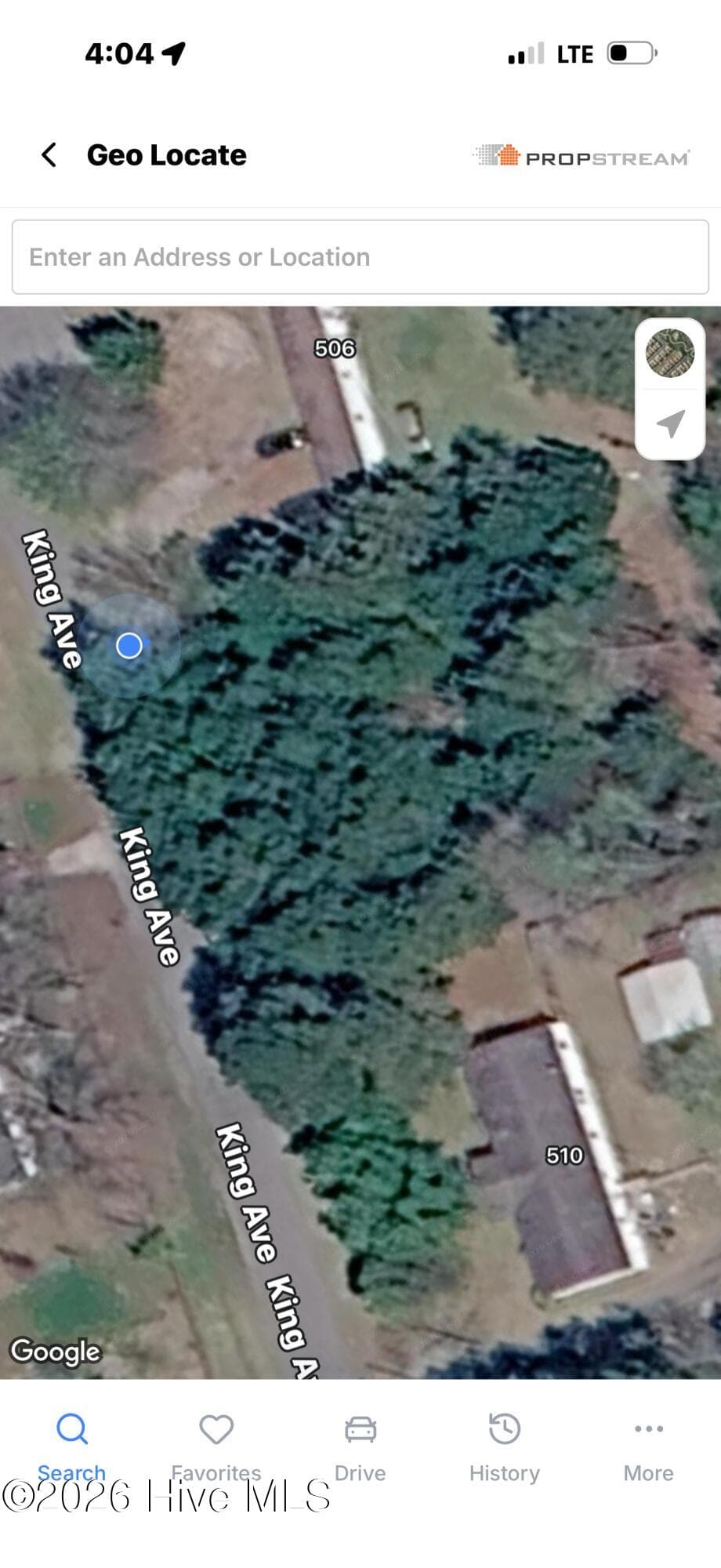Select the 510 property marker
This screenshot has height=1568, width=721.
coord(564,1155)
